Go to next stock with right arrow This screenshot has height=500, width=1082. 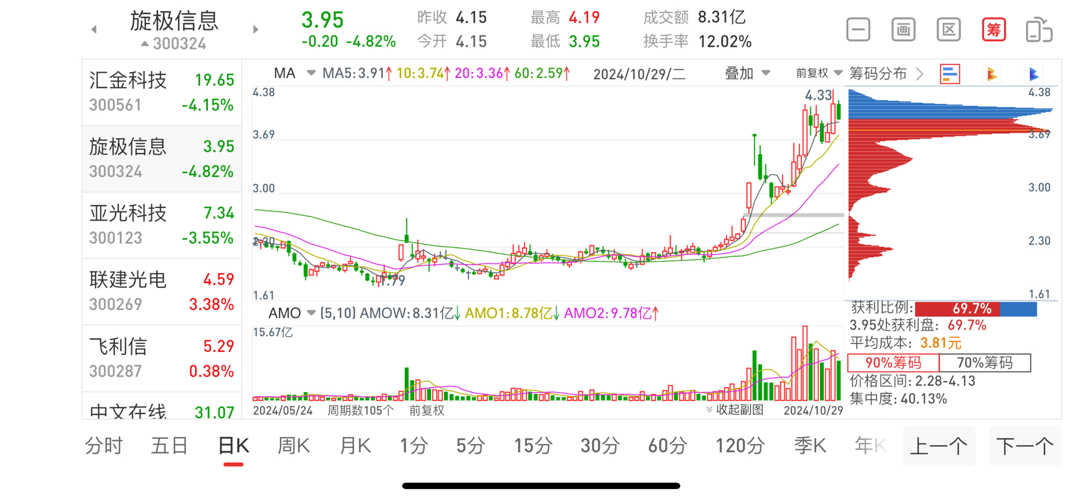[255, 29]
